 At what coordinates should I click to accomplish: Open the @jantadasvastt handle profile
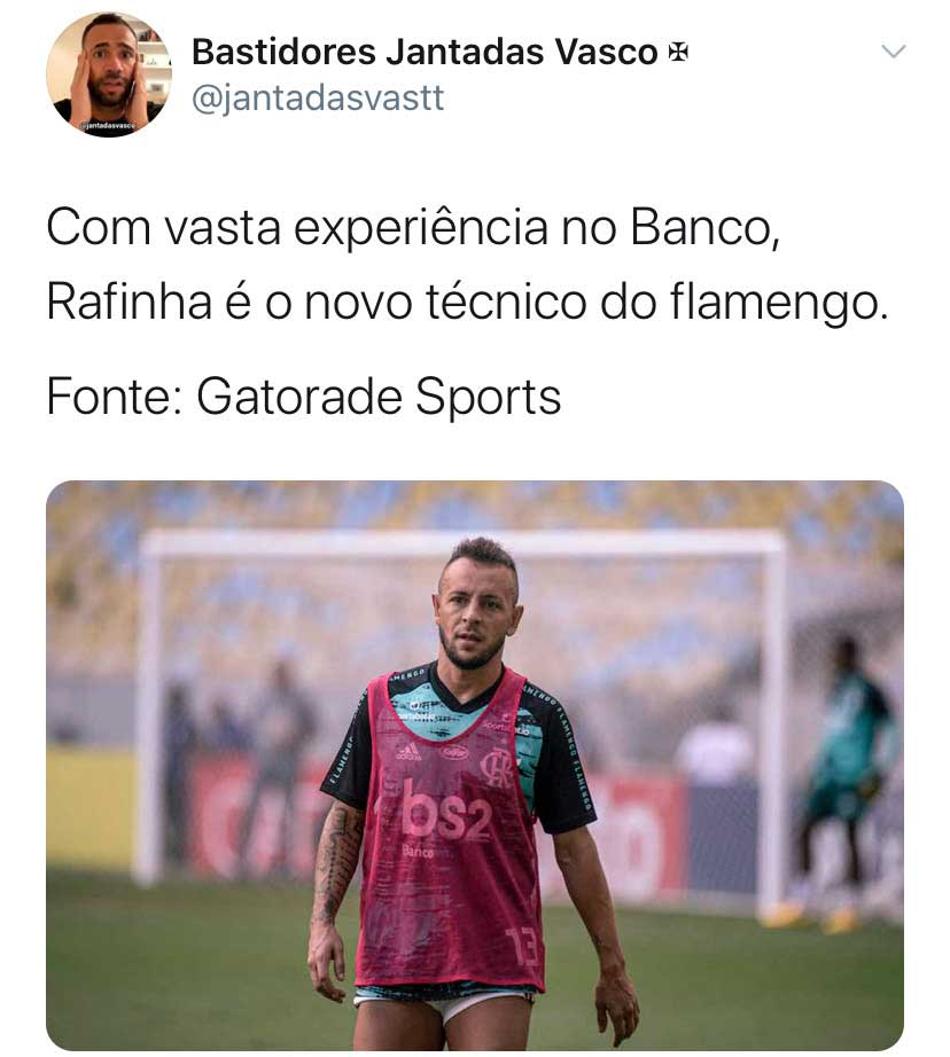click(317, 99)
